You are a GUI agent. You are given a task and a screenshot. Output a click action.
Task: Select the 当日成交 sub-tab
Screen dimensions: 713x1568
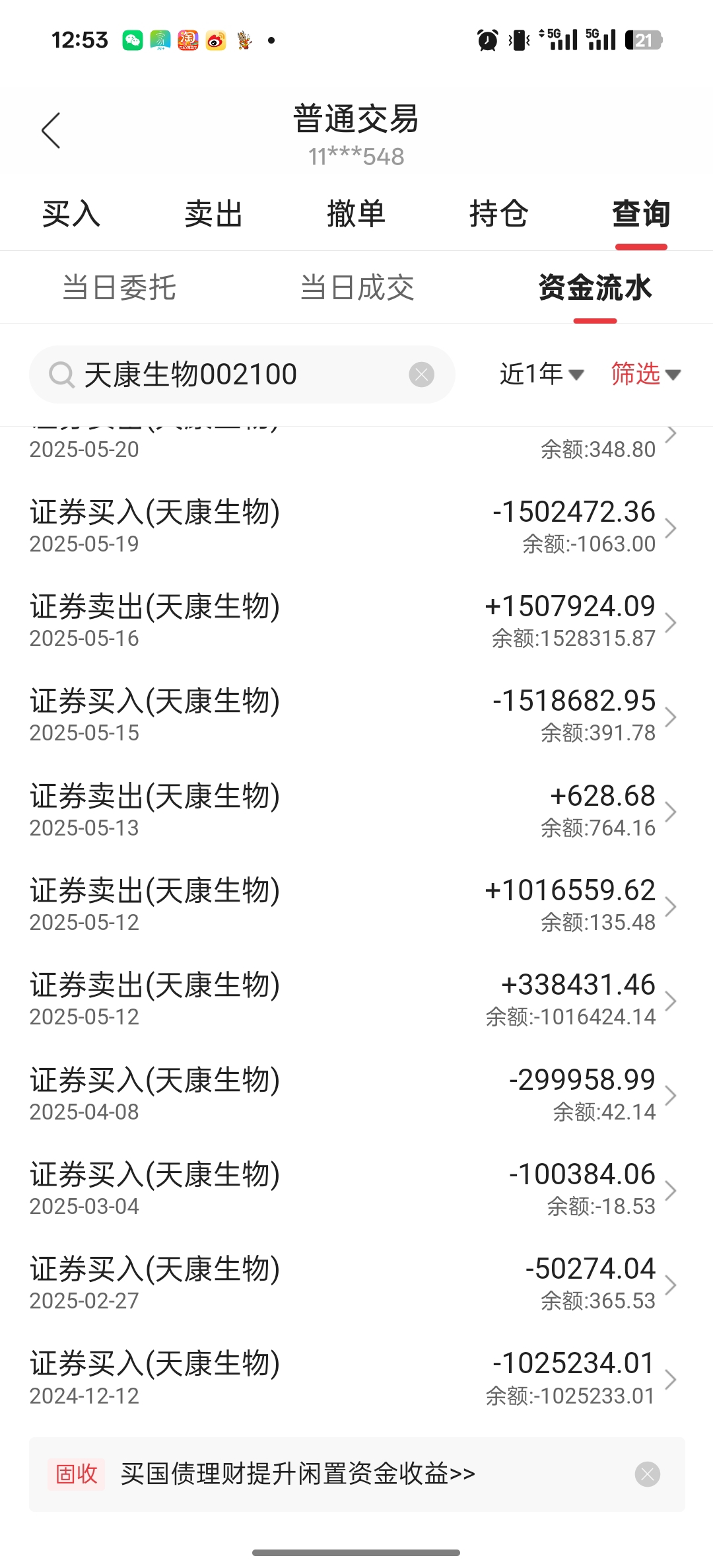[357, 288]
